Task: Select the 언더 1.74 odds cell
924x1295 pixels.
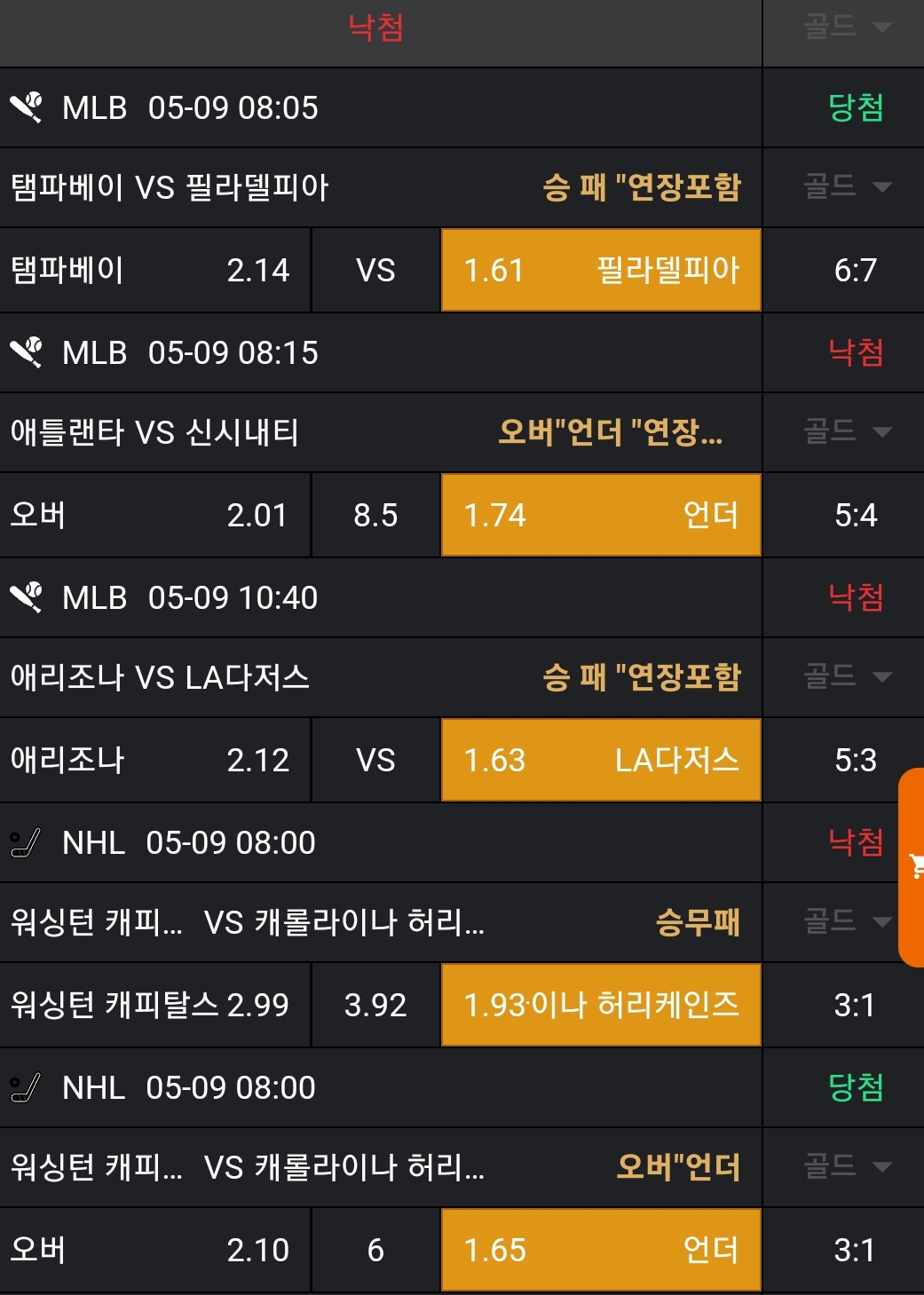Action: click(601, 515)
